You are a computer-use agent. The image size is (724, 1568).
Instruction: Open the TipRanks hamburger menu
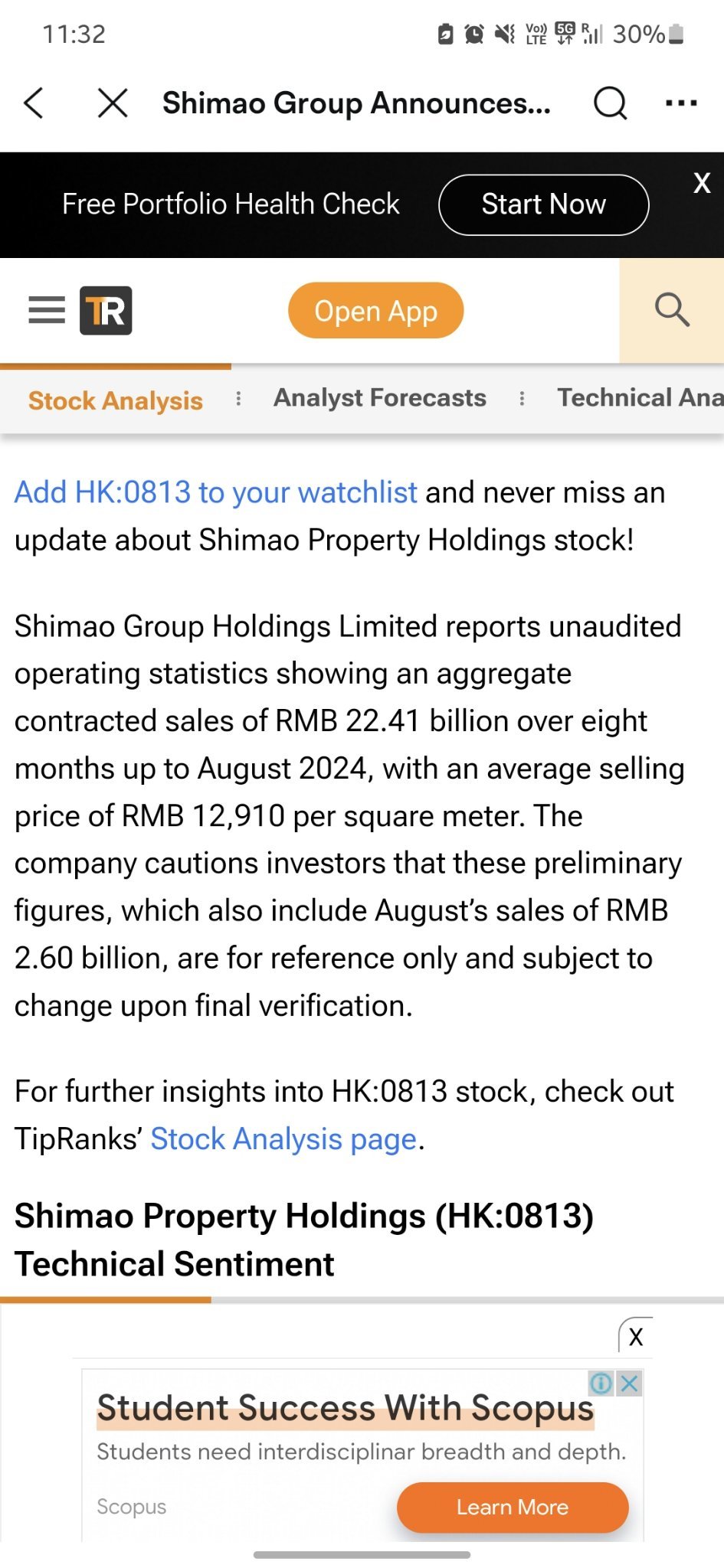coord(47,310)
